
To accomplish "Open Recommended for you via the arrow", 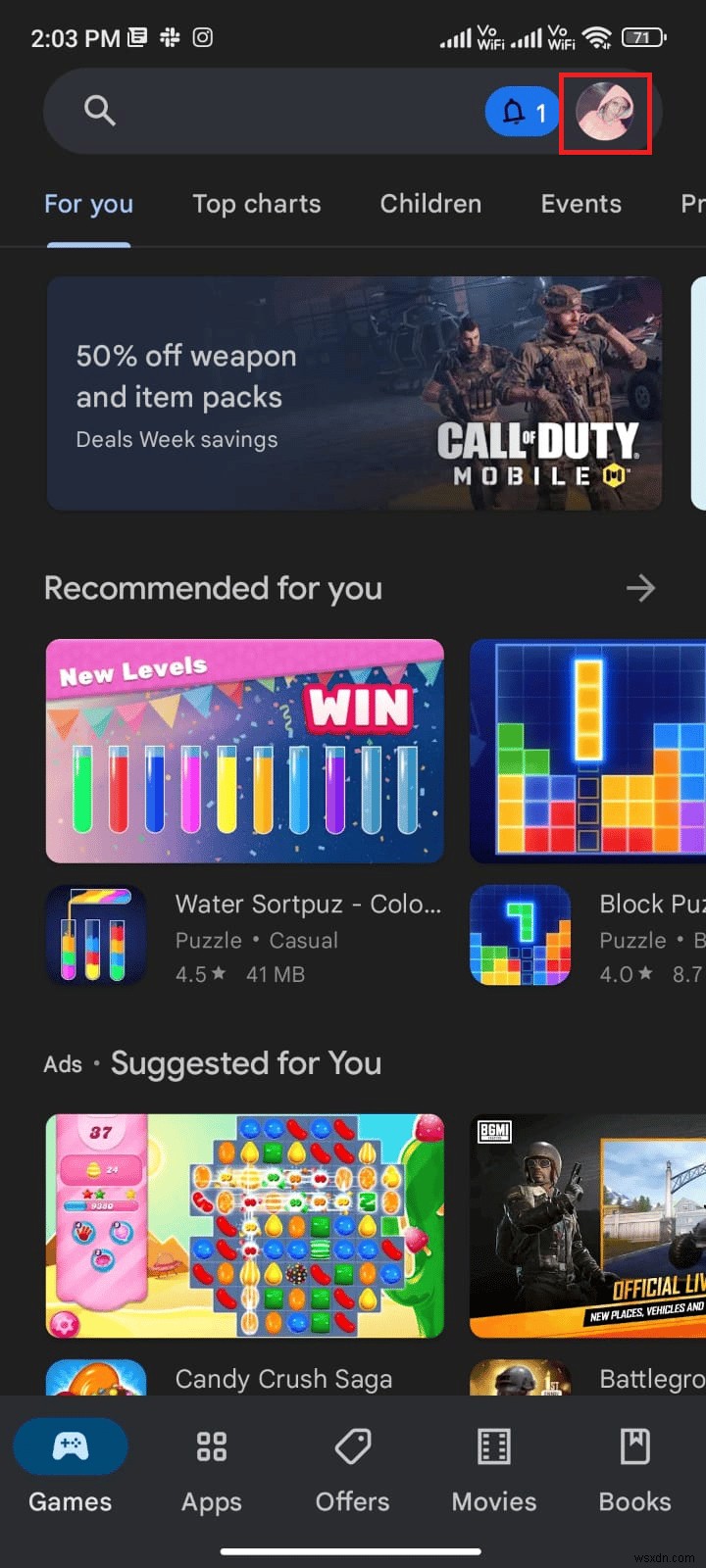I will [x=640, y=588].
